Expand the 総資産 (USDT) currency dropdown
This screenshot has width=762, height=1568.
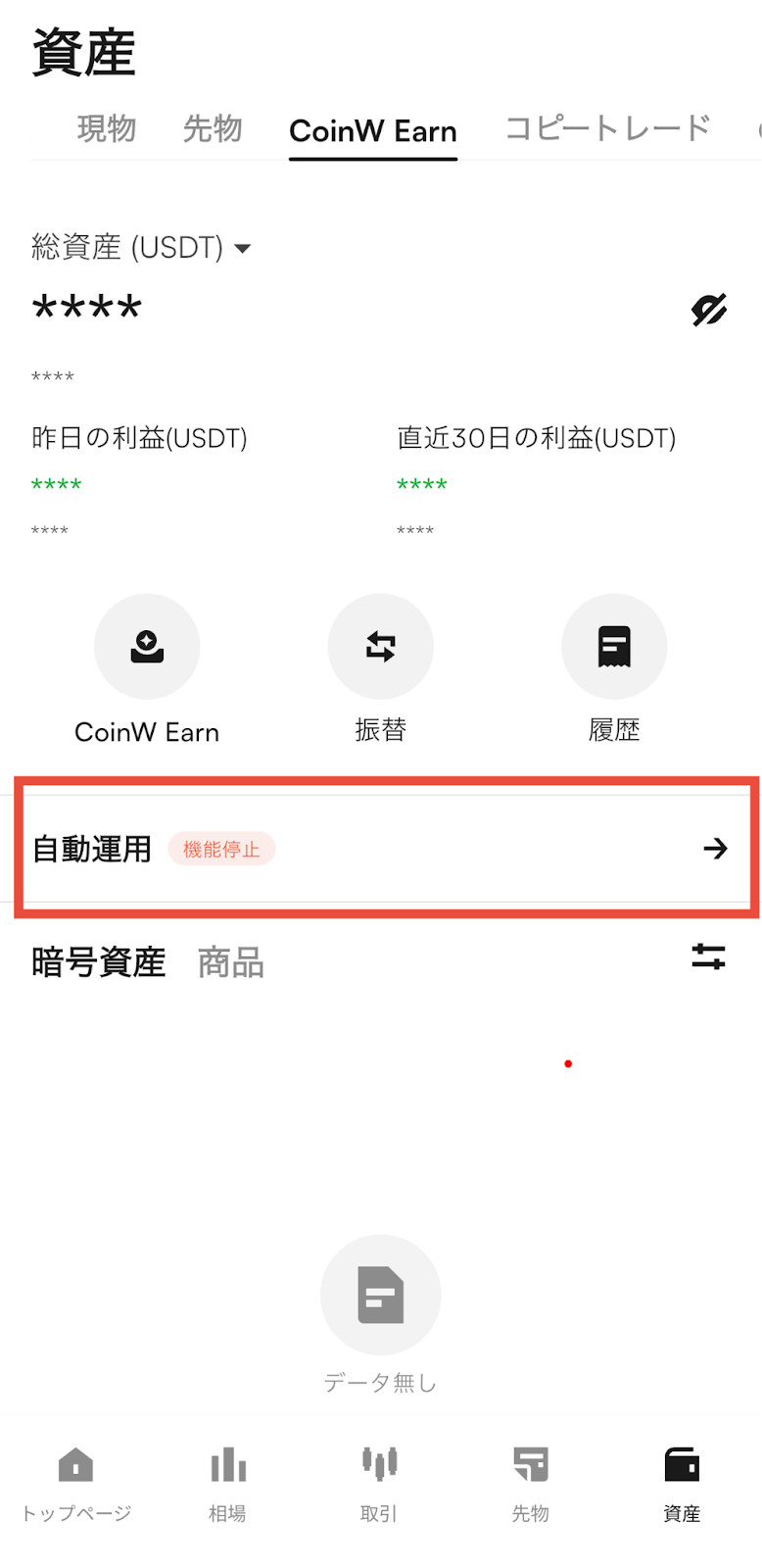[242, 249]
